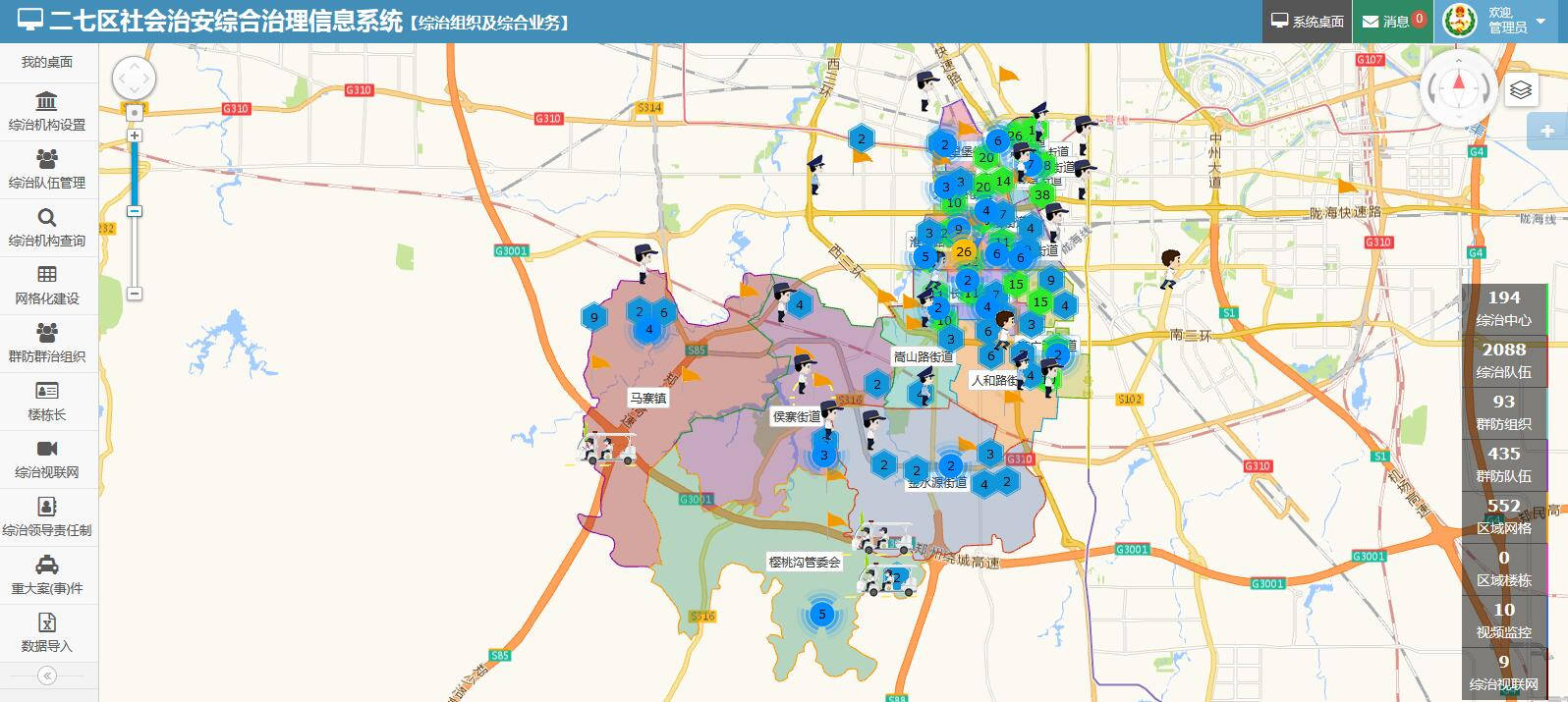Show the 综治中心 194 layer
The width and height of the screenshot is (1568, 702).
[x=1503, y=307]
